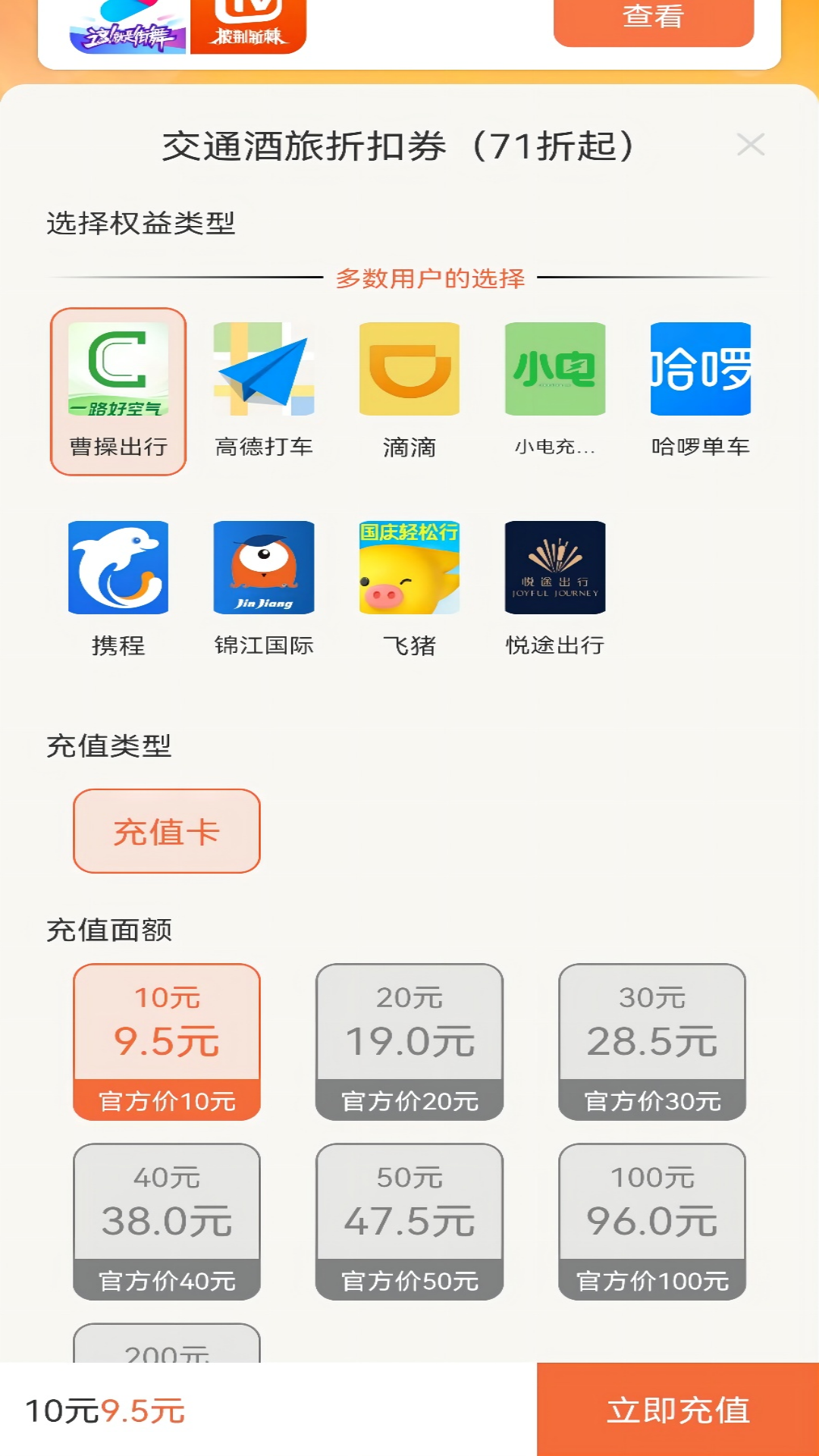Select the 10元 denomination option
The width and height of the screenshot is (819, 1456).
167,1039
